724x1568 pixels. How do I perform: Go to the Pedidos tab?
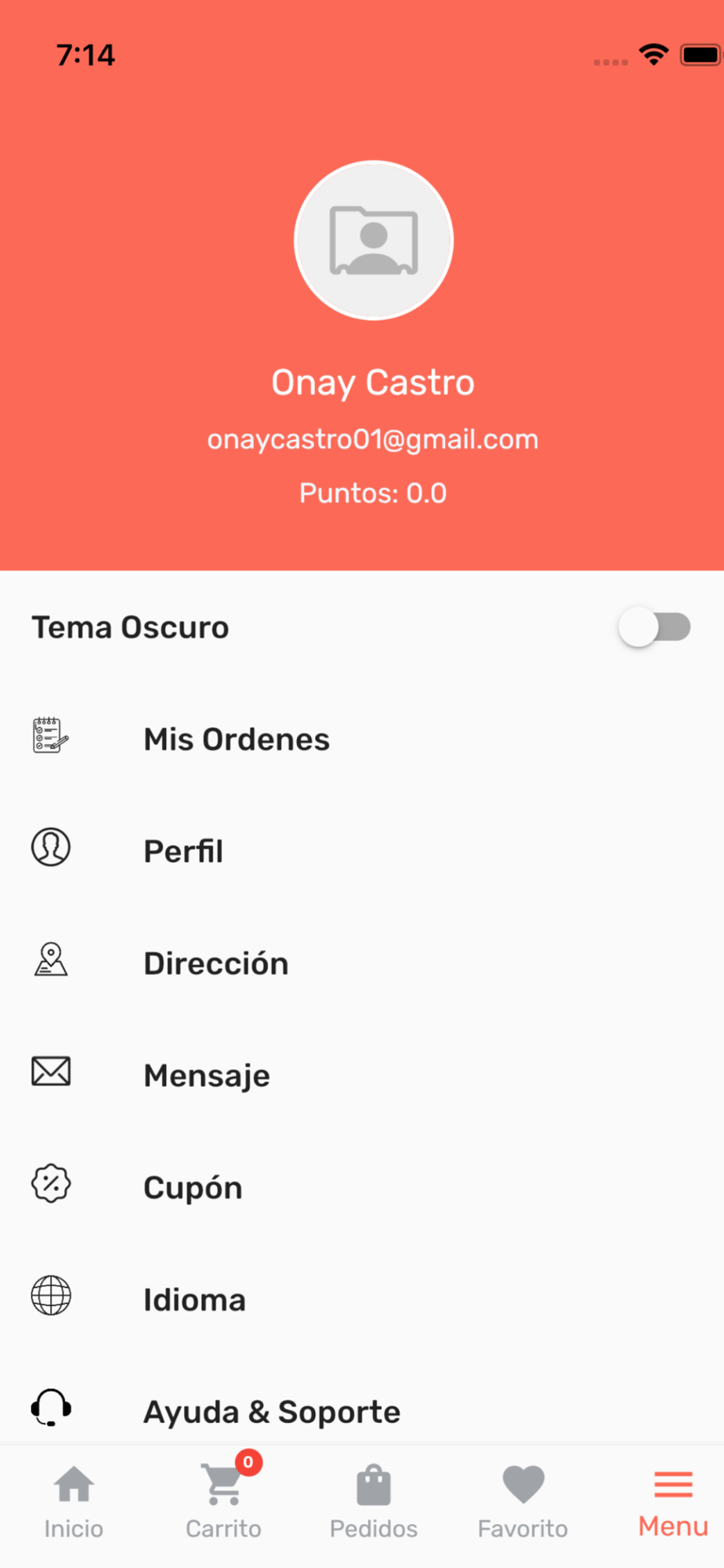pos(374,1502)
